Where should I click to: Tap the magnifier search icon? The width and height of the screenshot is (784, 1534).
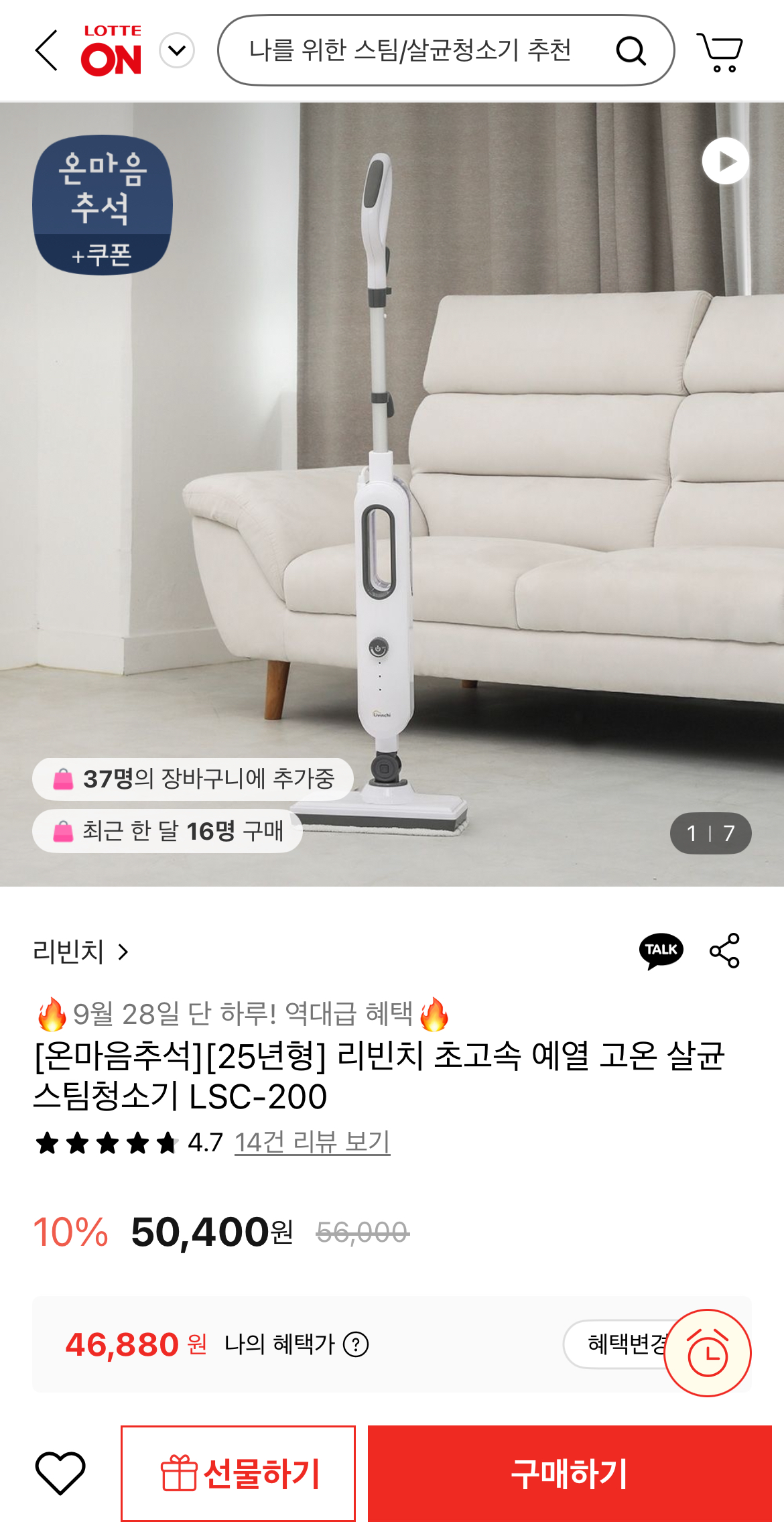631,51
